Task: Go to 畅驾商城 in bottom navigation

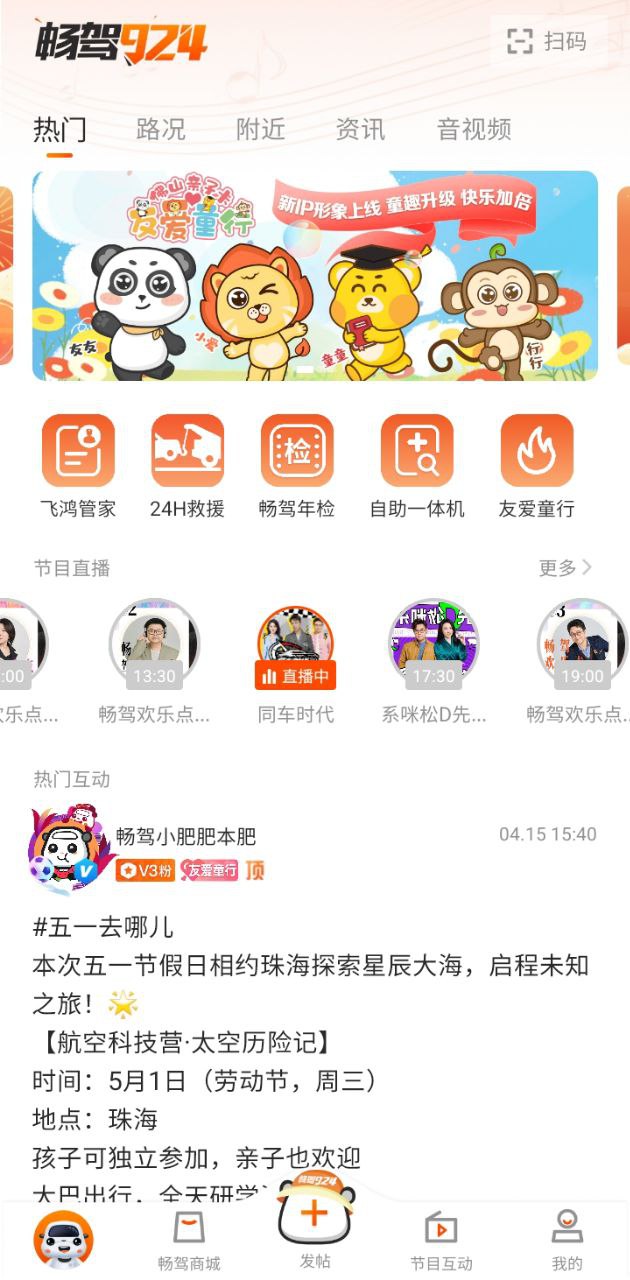Action: click(189, 1240)
